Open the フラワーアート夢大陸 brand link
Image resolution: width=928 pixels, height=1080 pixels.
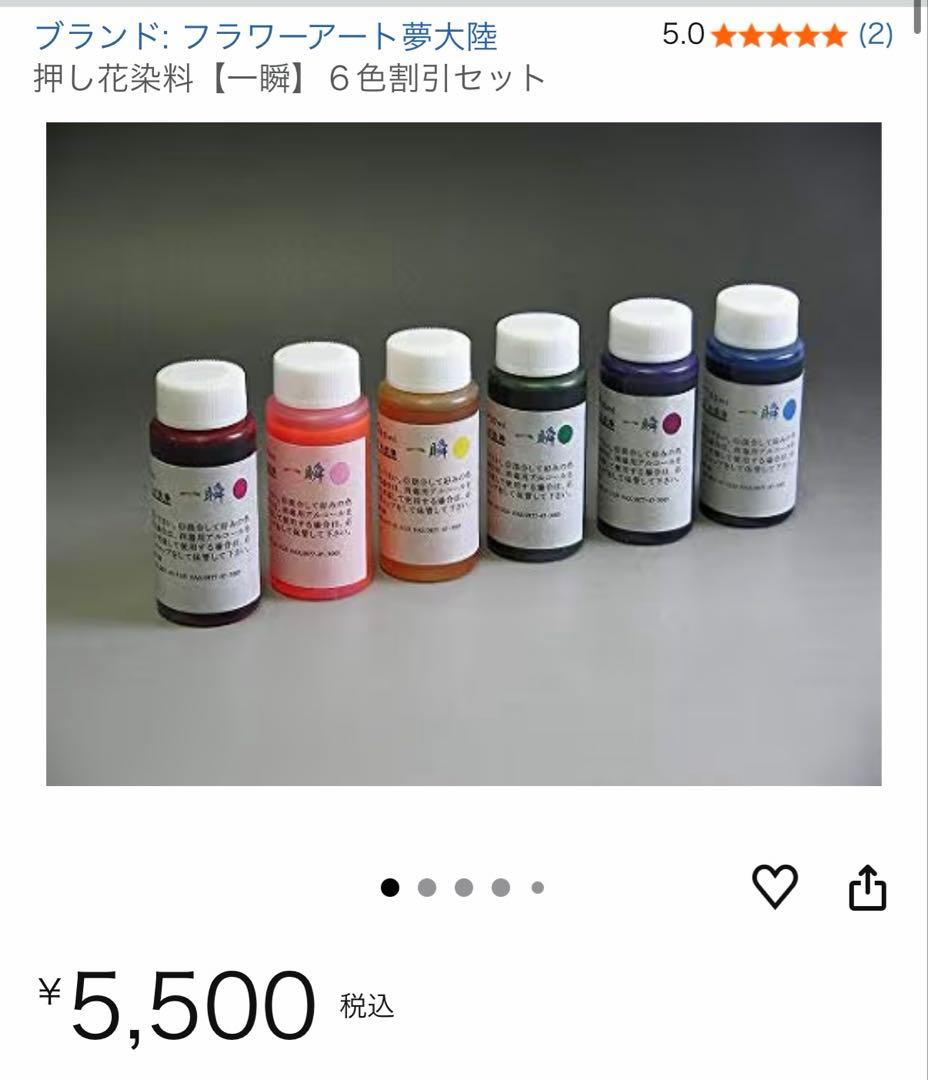[266, 36]
